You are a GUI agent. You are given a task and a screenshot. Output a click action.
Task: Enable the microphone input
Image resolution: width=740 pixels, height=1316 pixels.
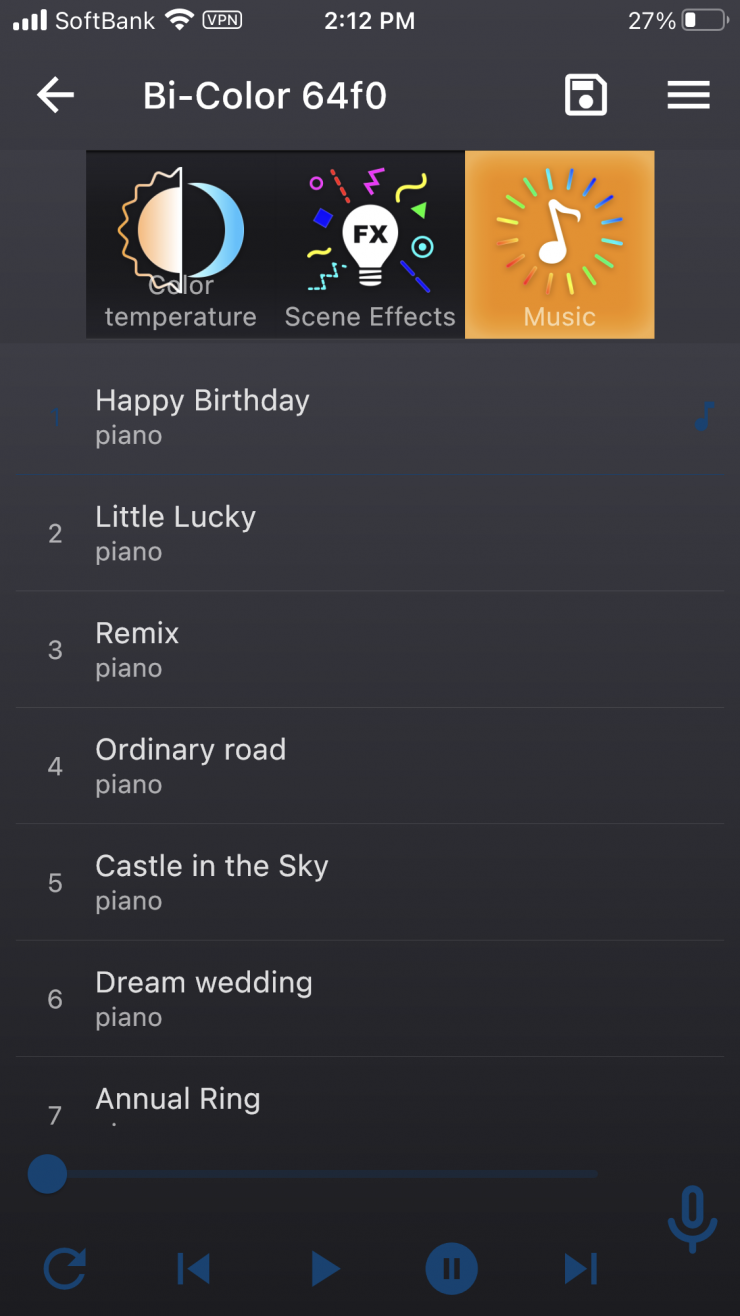coord(692,1218)
